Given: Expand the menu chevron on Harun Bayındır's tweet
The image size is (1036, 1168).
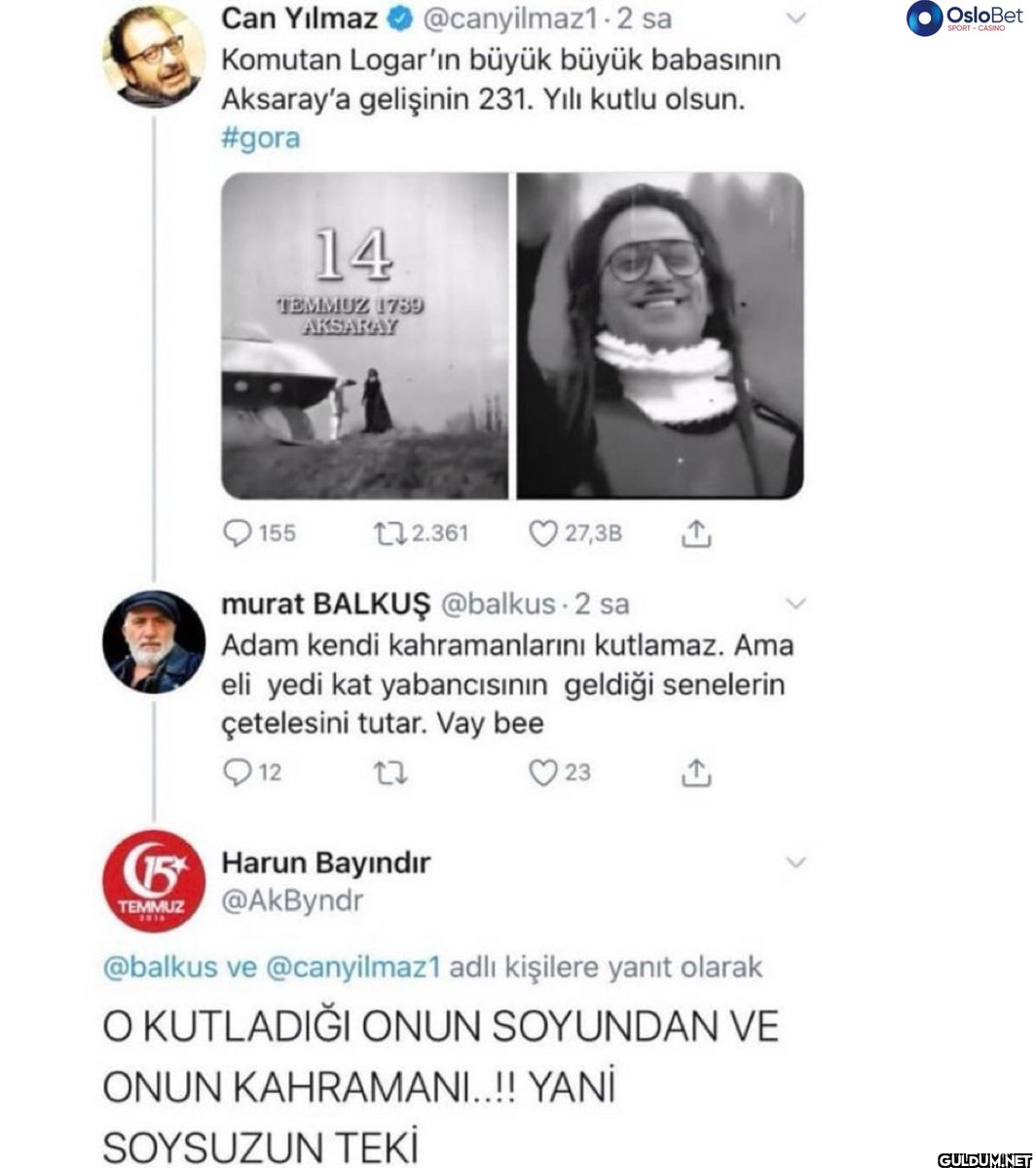Looking at the screenshot, I should click(795, 862).
